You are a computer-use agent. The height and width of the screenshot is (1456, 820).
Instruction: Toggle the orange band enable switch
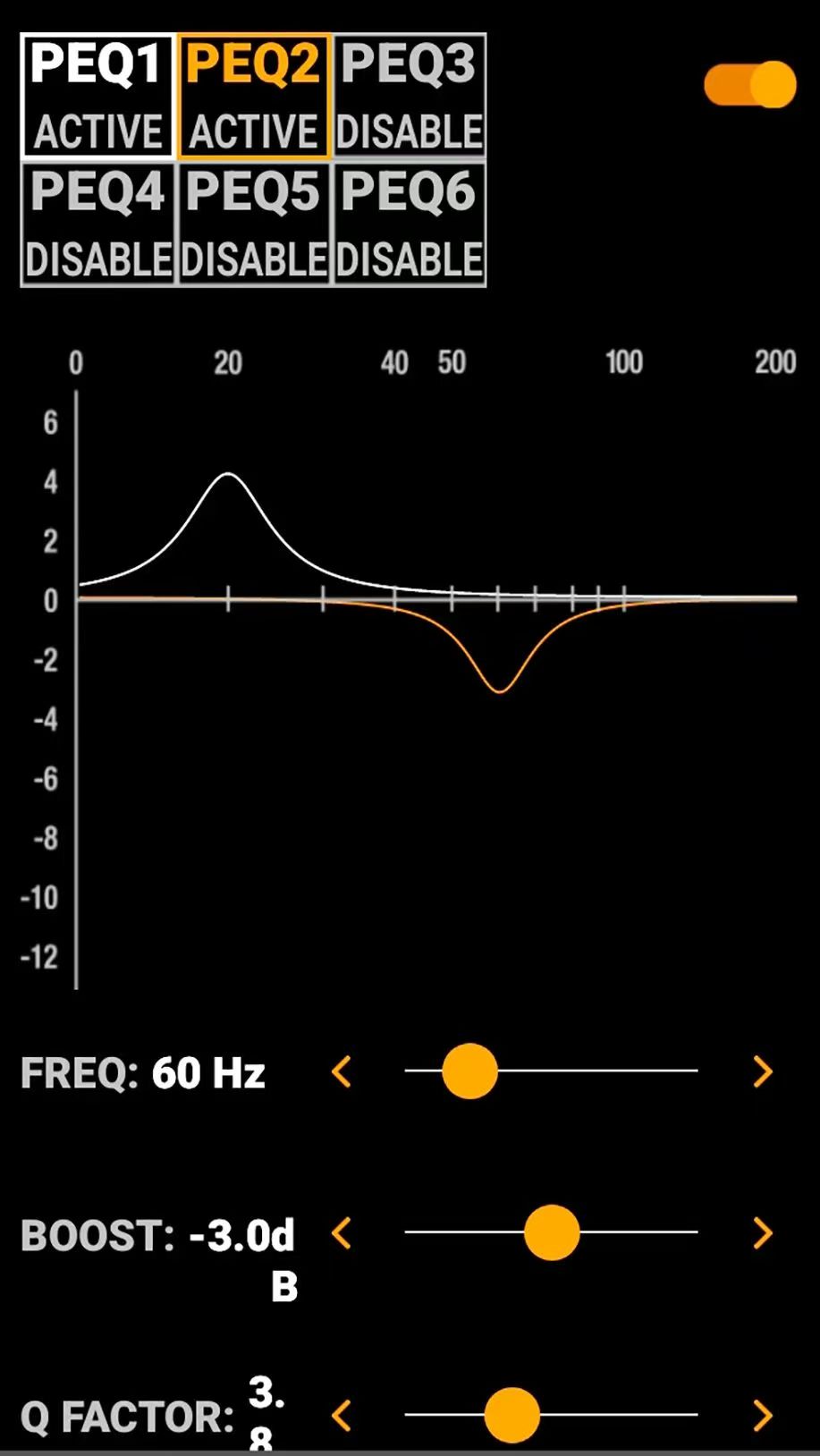[x=750, y=85]
